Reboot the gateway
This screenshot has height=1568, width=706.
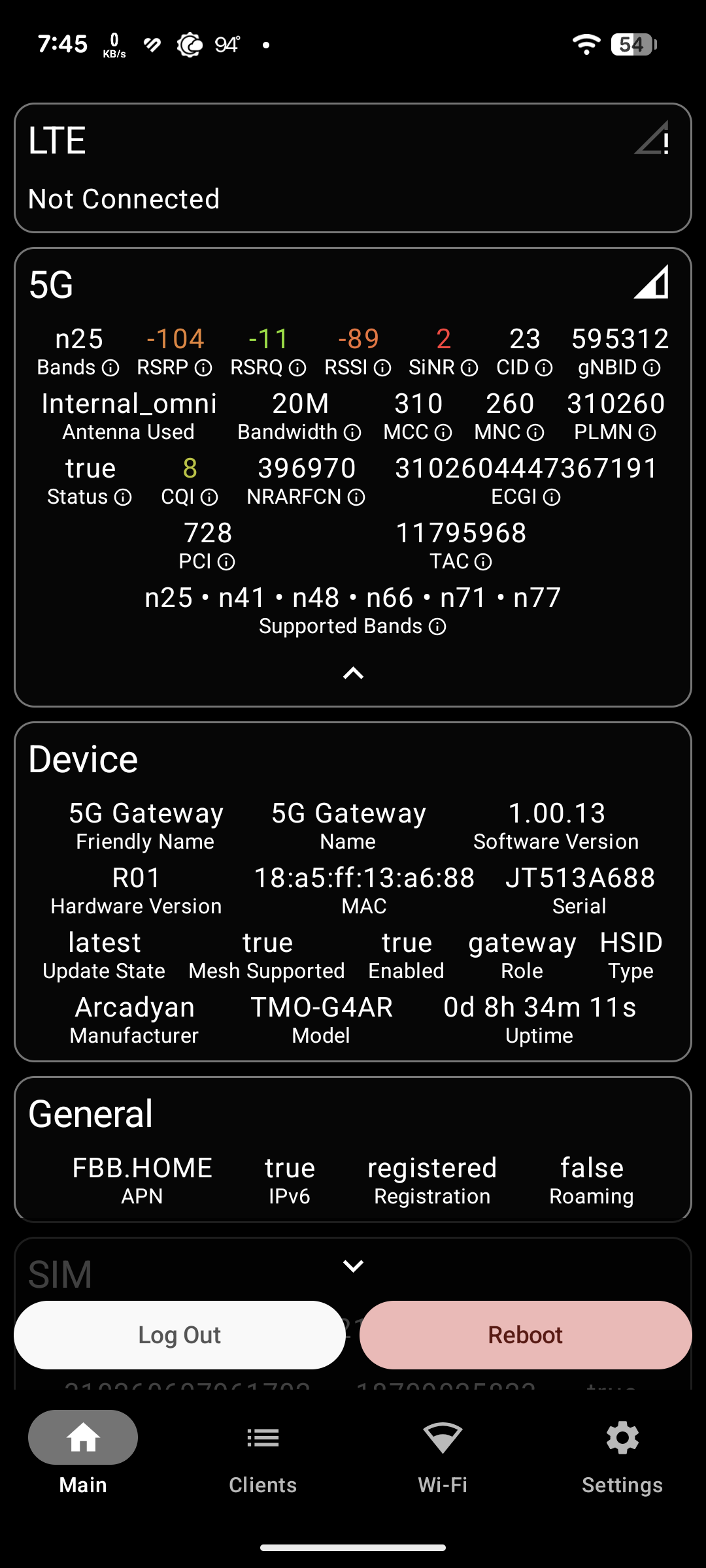pyautogui.click(x=526, y=1335)
